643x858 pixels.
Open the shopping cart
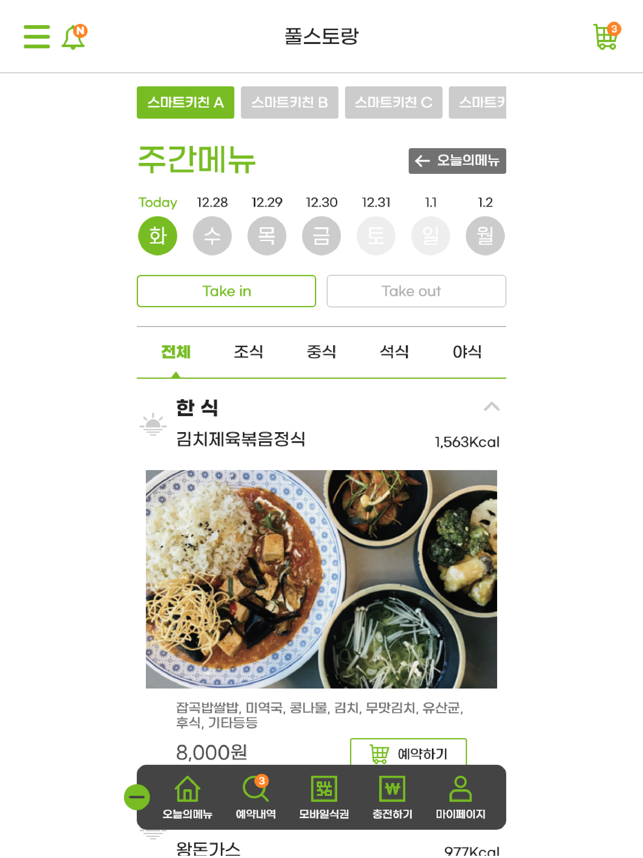pos(605,37)
